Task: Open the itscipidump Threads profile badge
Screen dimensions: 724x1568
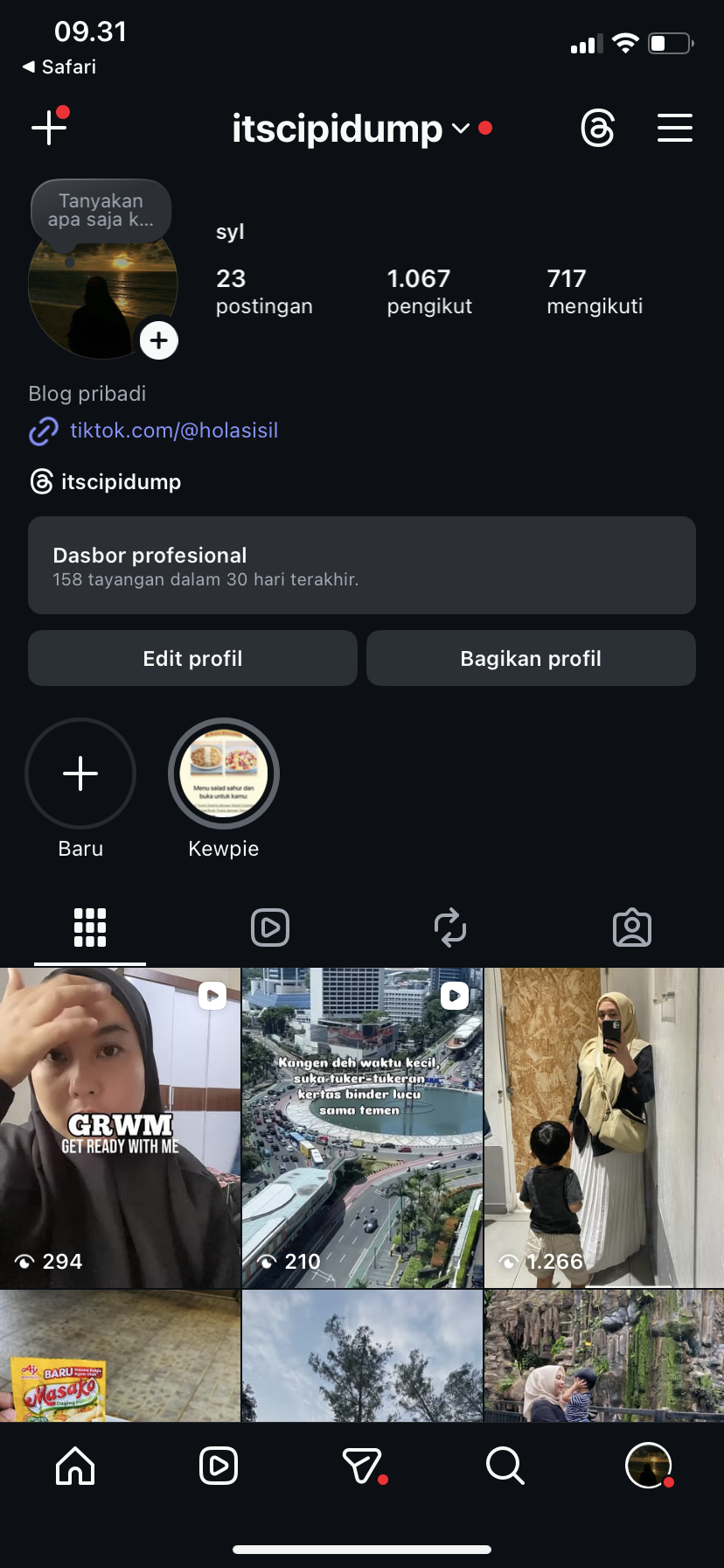Action: (x=106, y=482)
